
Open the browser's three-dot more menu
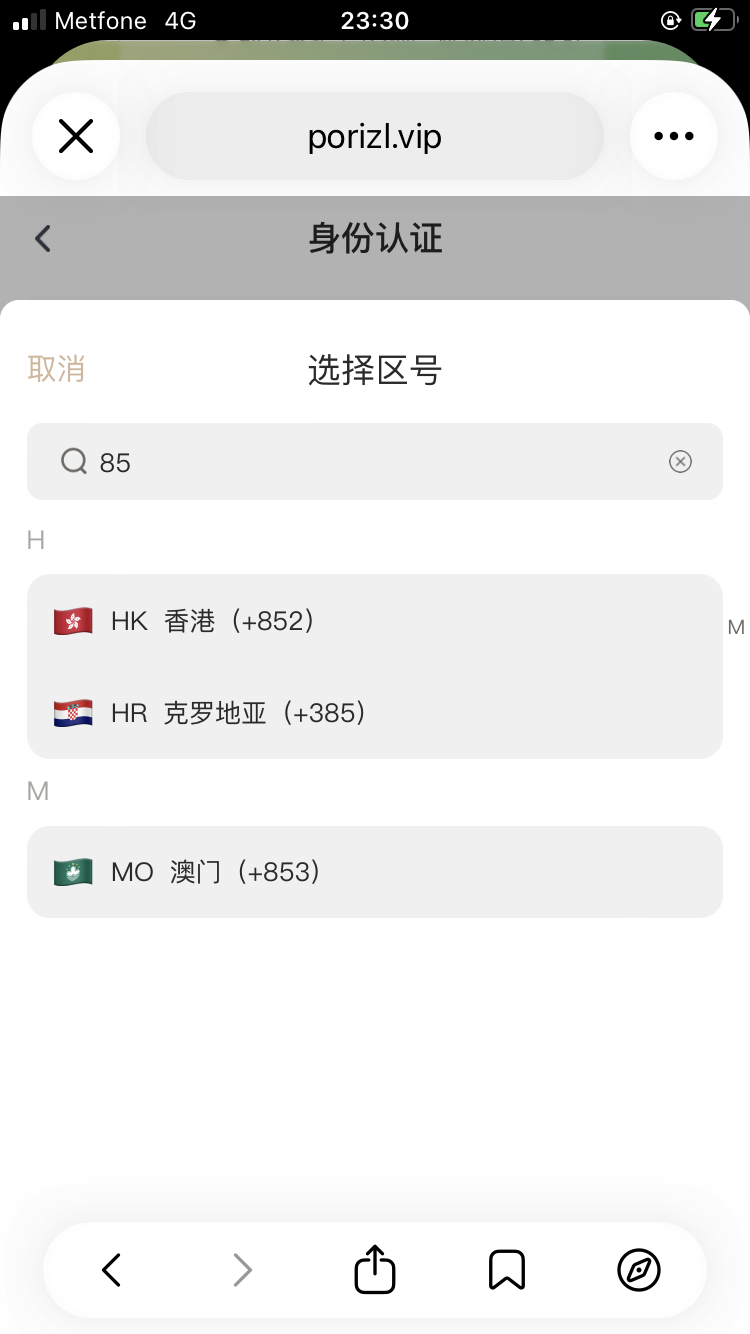(x=673, y=136)
